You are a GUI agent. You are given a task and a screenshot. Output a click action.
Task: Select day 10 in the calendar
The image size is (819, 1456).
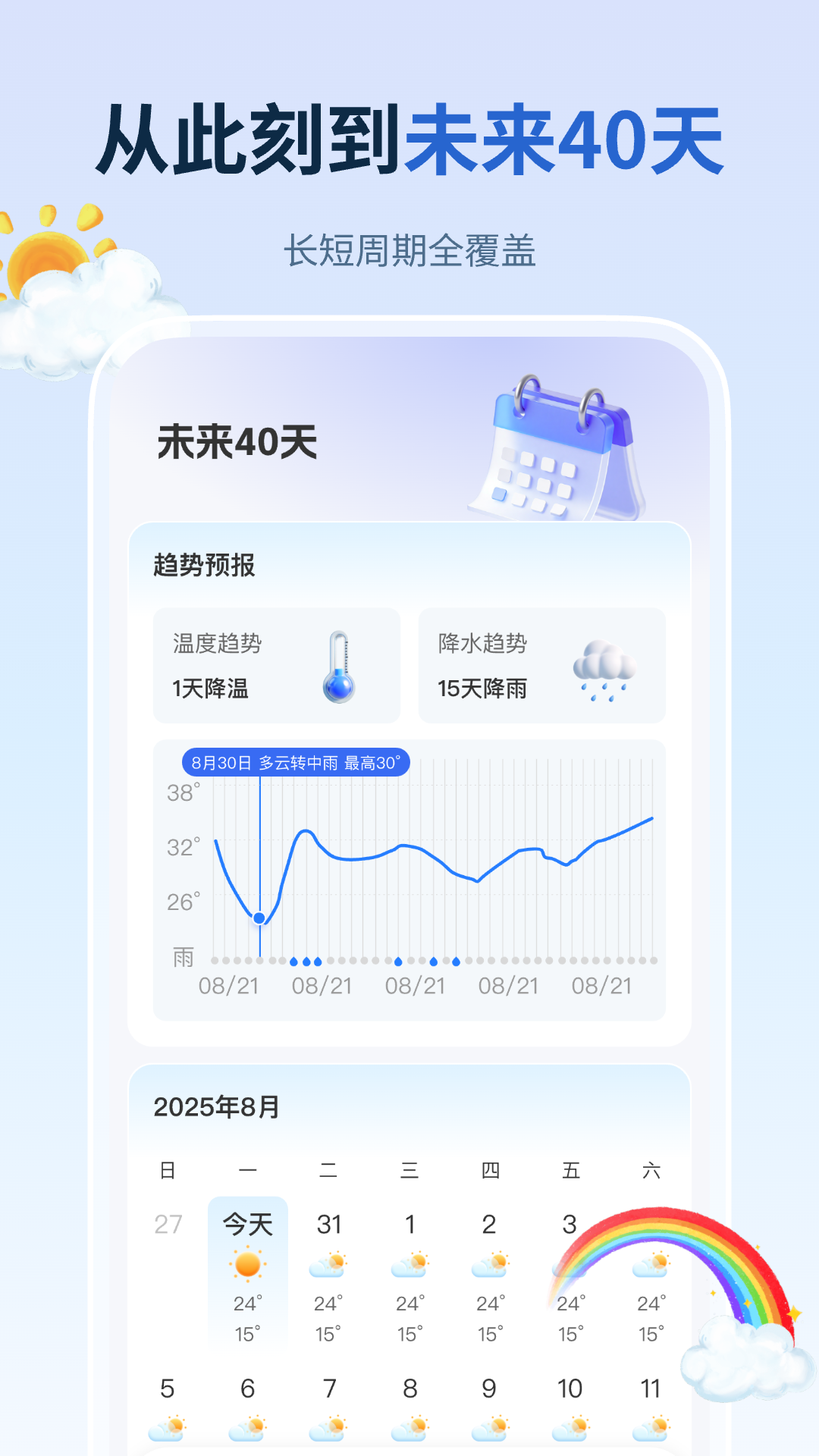point(569,1389)
